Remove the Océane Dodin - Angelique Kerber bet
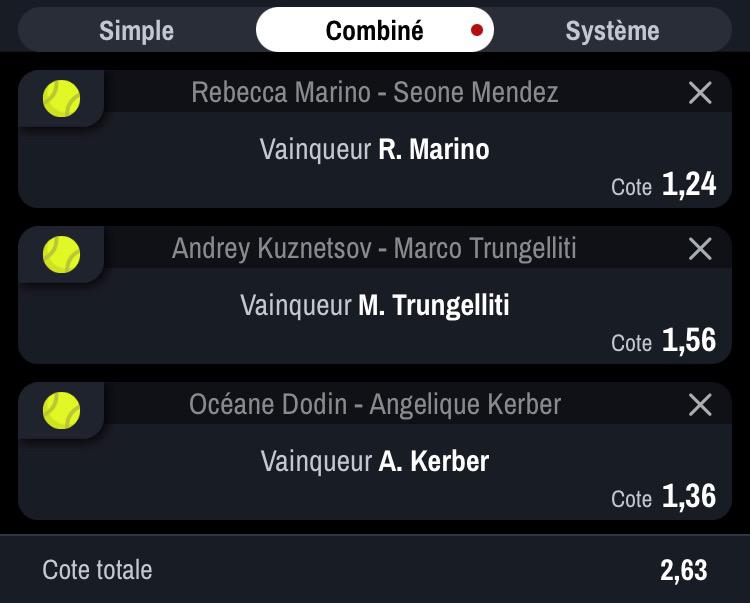750x603 pixels. [700, 405]
